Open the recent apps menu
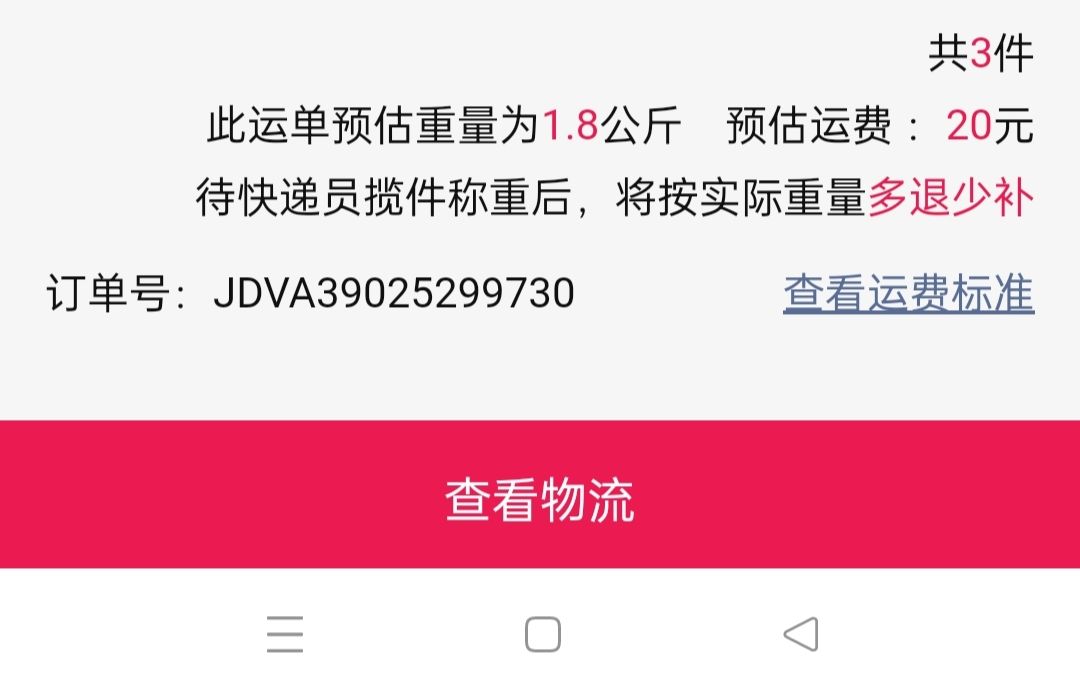 pyautogui.click(x=285, y=634)
